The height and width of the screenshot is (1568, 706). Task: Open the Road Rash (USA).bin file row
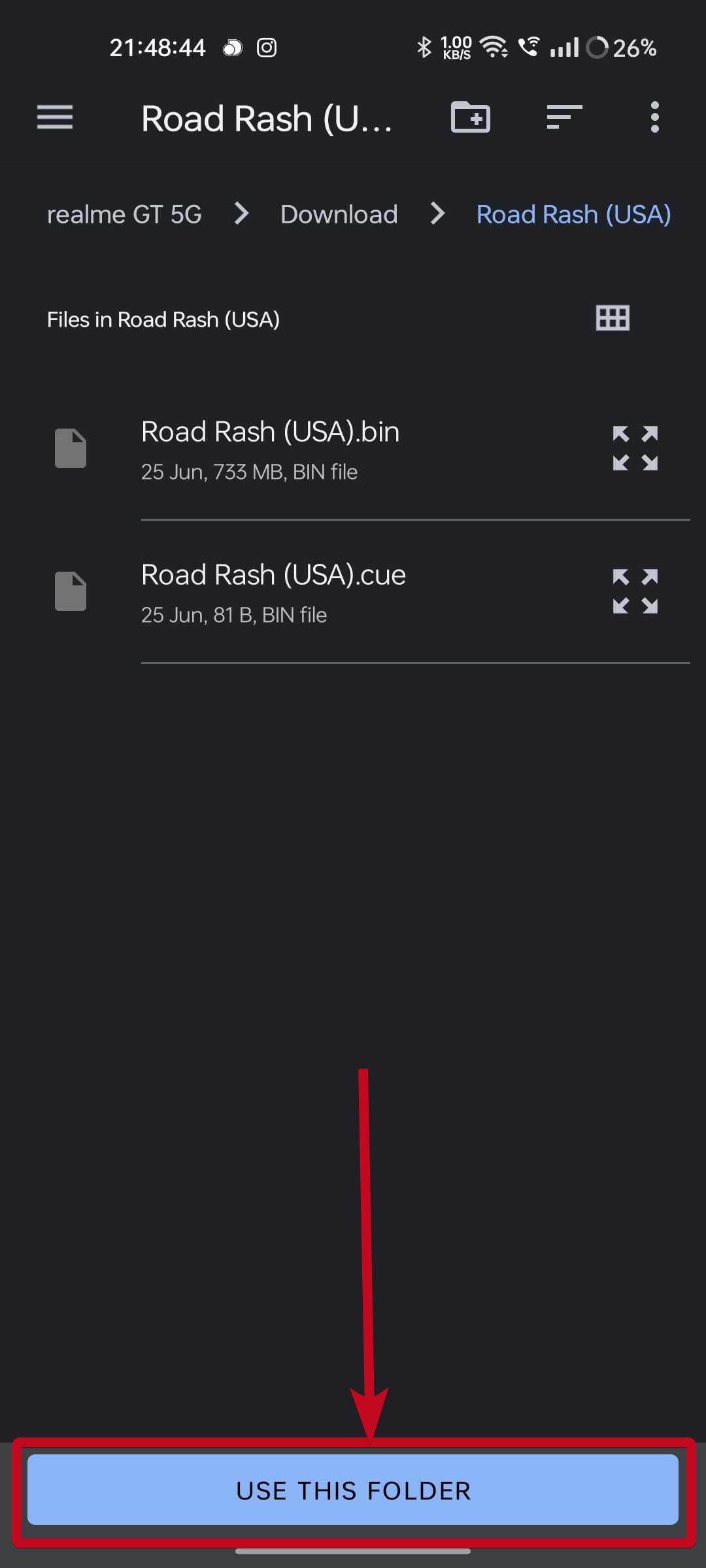(327, 449)
